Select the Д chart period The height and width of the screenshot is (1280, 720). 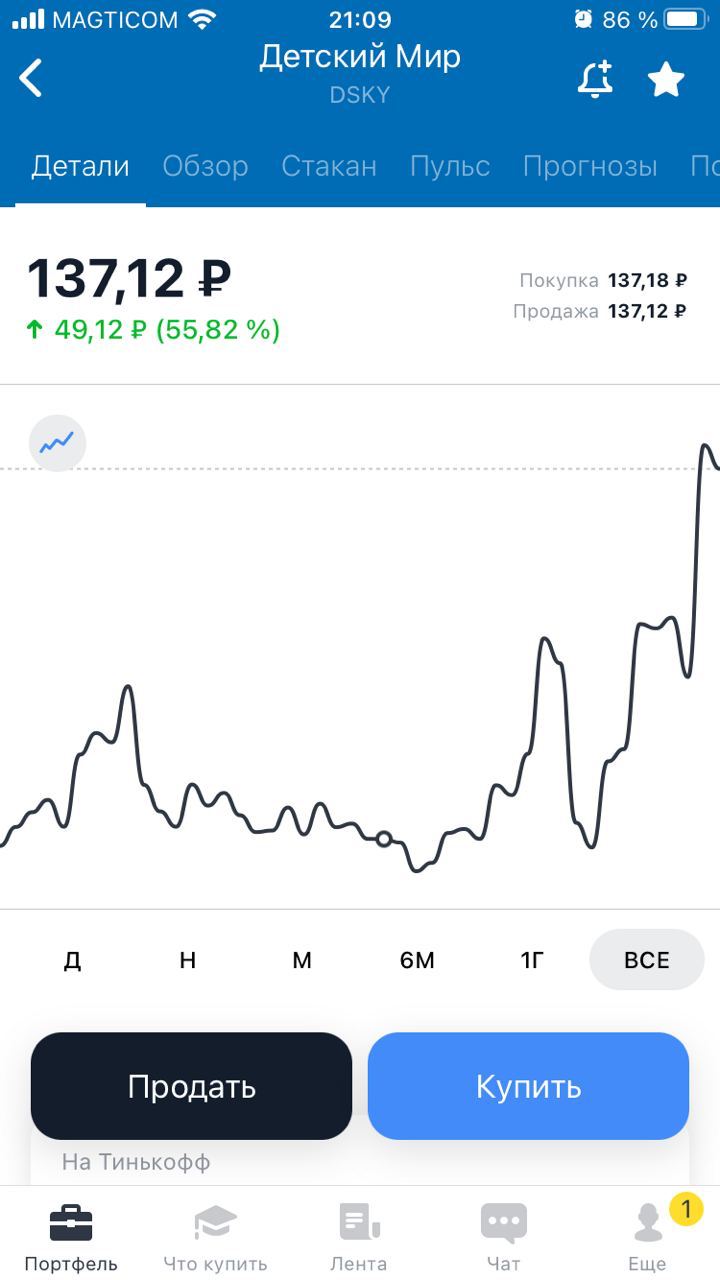[x=72, y=960]
